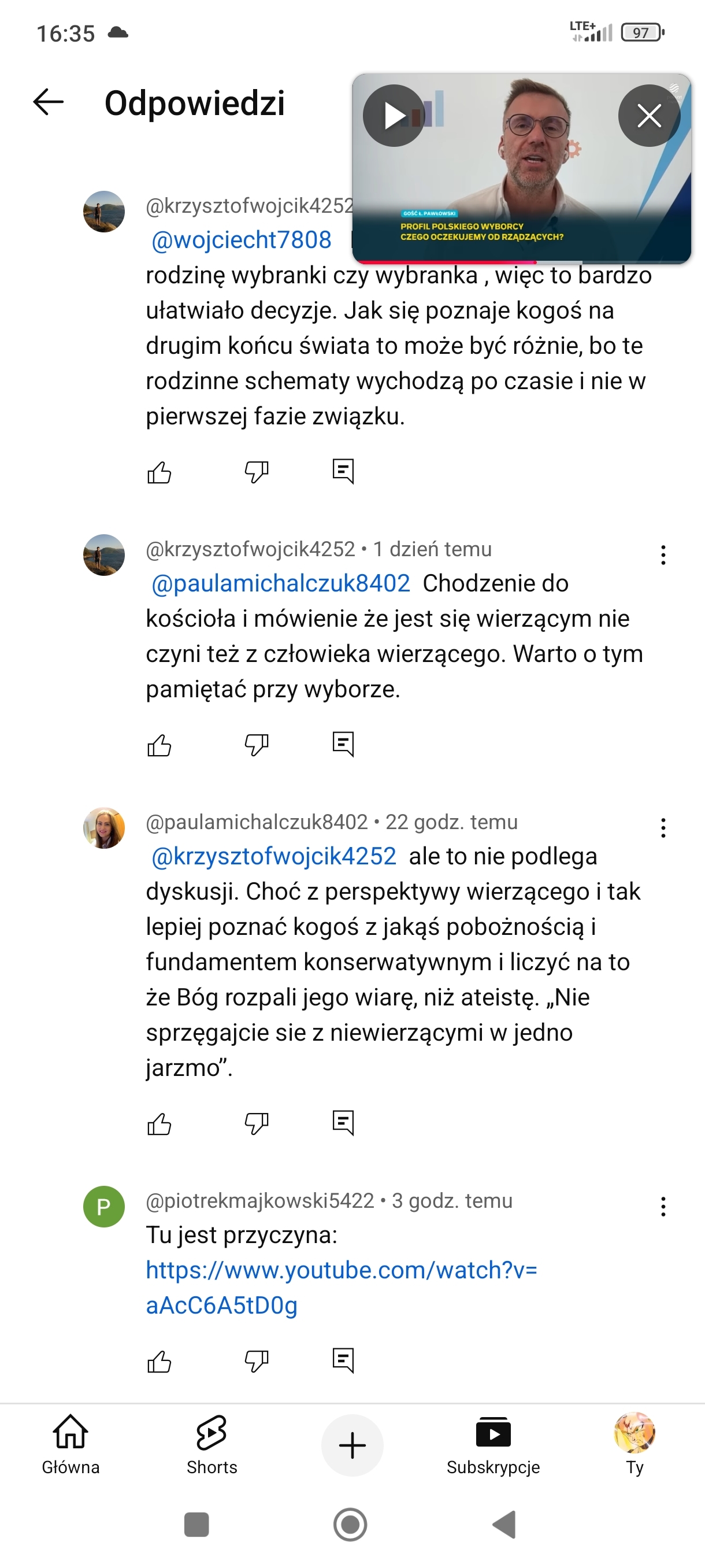The image size is (705, 1568).
Task: Like krzysztofwojcik4252's reply about Chodzenie do kościoła
Action: point(159,745)
